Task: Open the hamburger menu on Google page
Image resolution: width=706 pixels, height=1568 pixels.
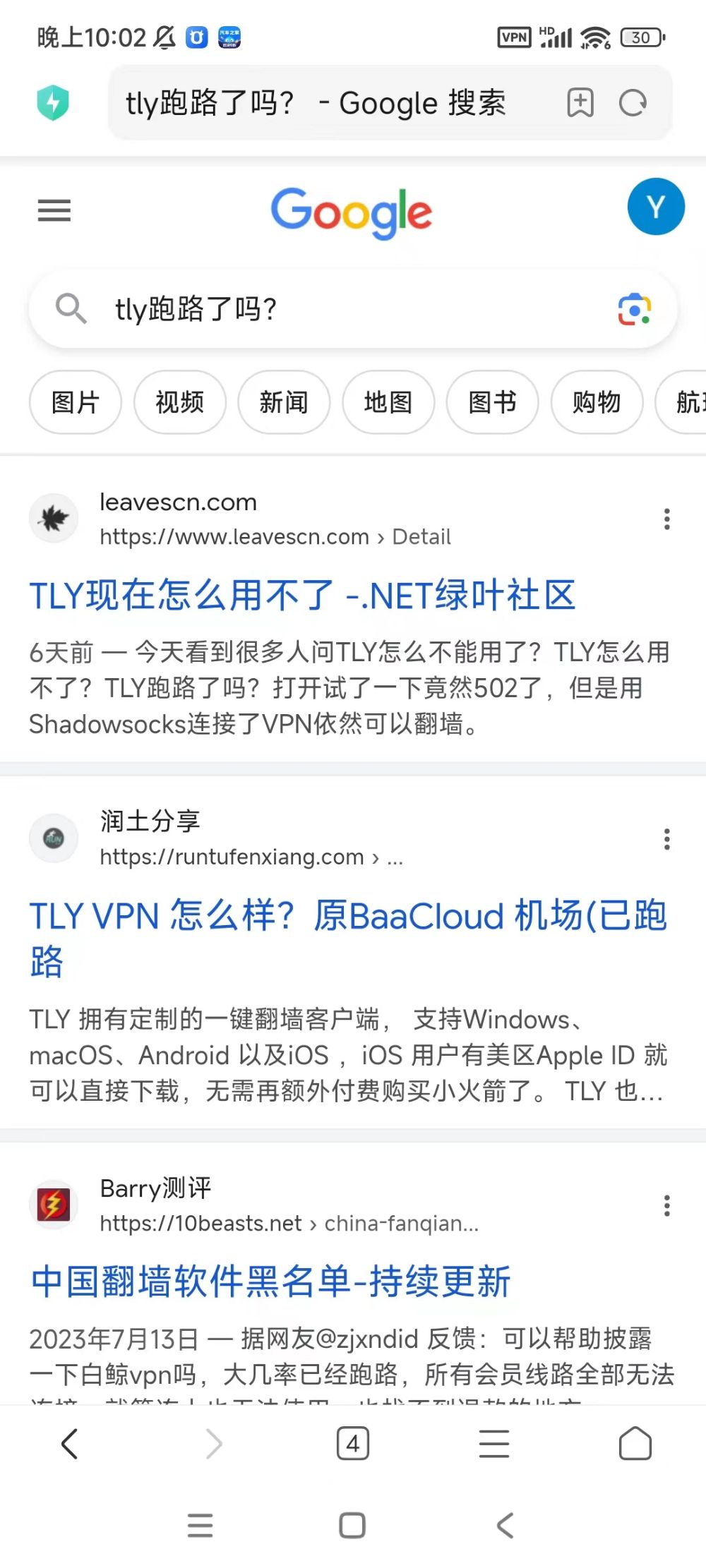Action: click(54, 210)
